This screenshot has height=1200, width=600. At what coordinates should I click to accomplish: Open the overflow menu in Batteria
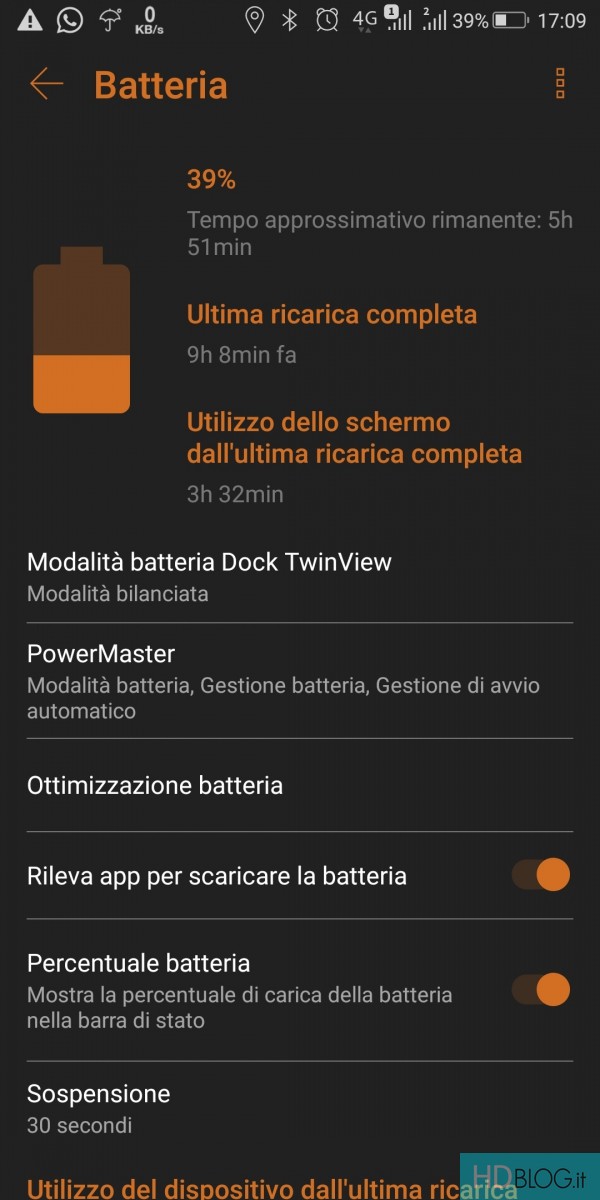point(560,84)
